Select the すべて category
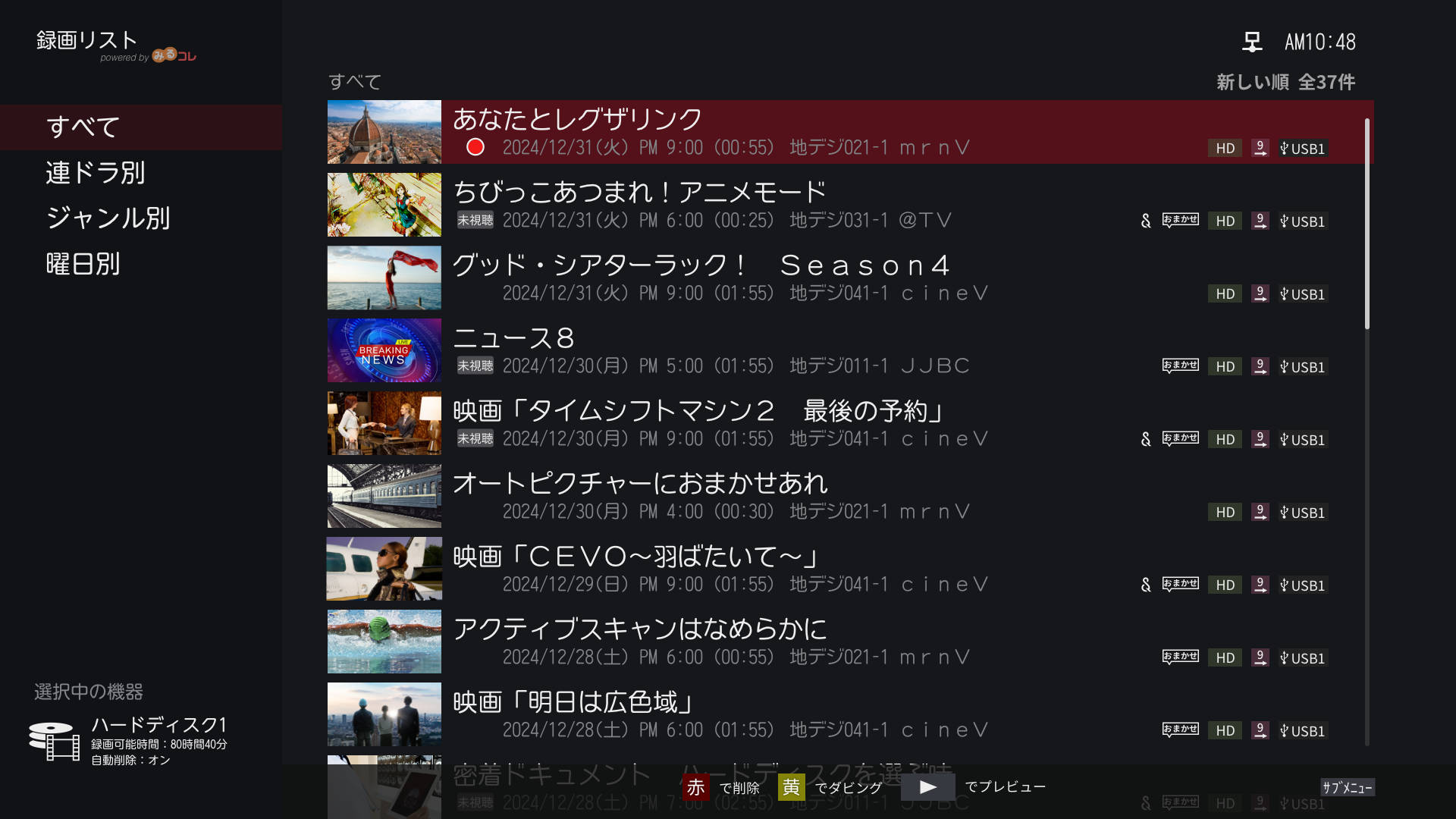The height and width of the screenshot is (819, 1456). click(x=83, y=127)
